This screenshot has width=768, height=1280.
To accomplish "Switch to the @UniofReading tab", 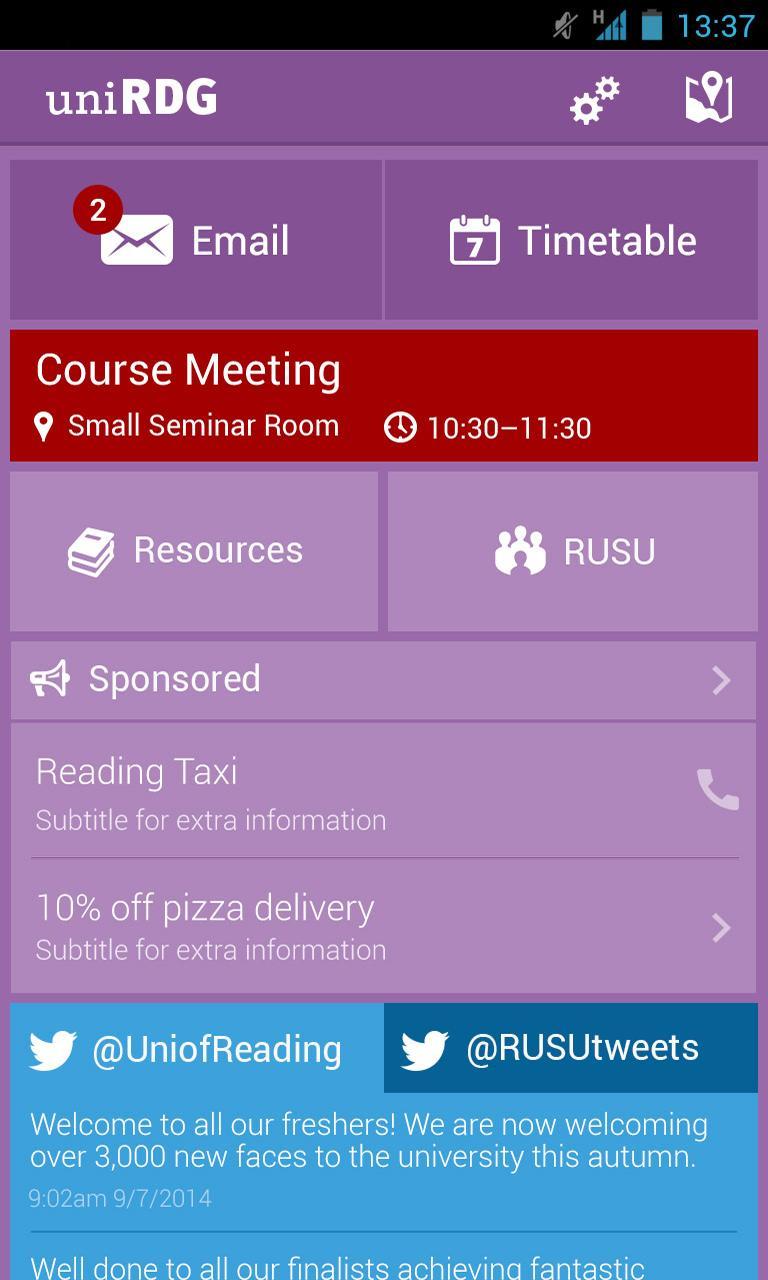I will tap(196, 1049).
